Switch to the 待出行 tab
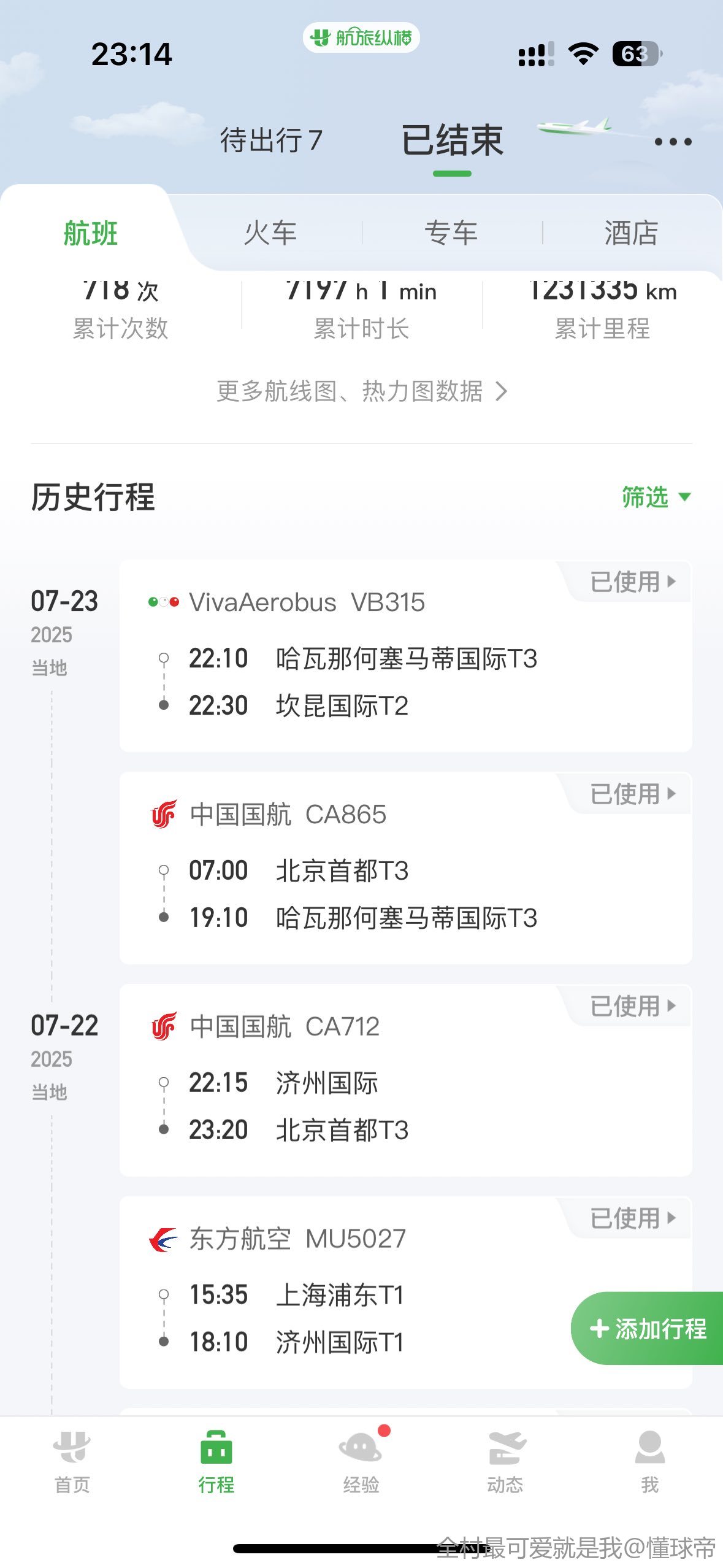 (271, 140)
